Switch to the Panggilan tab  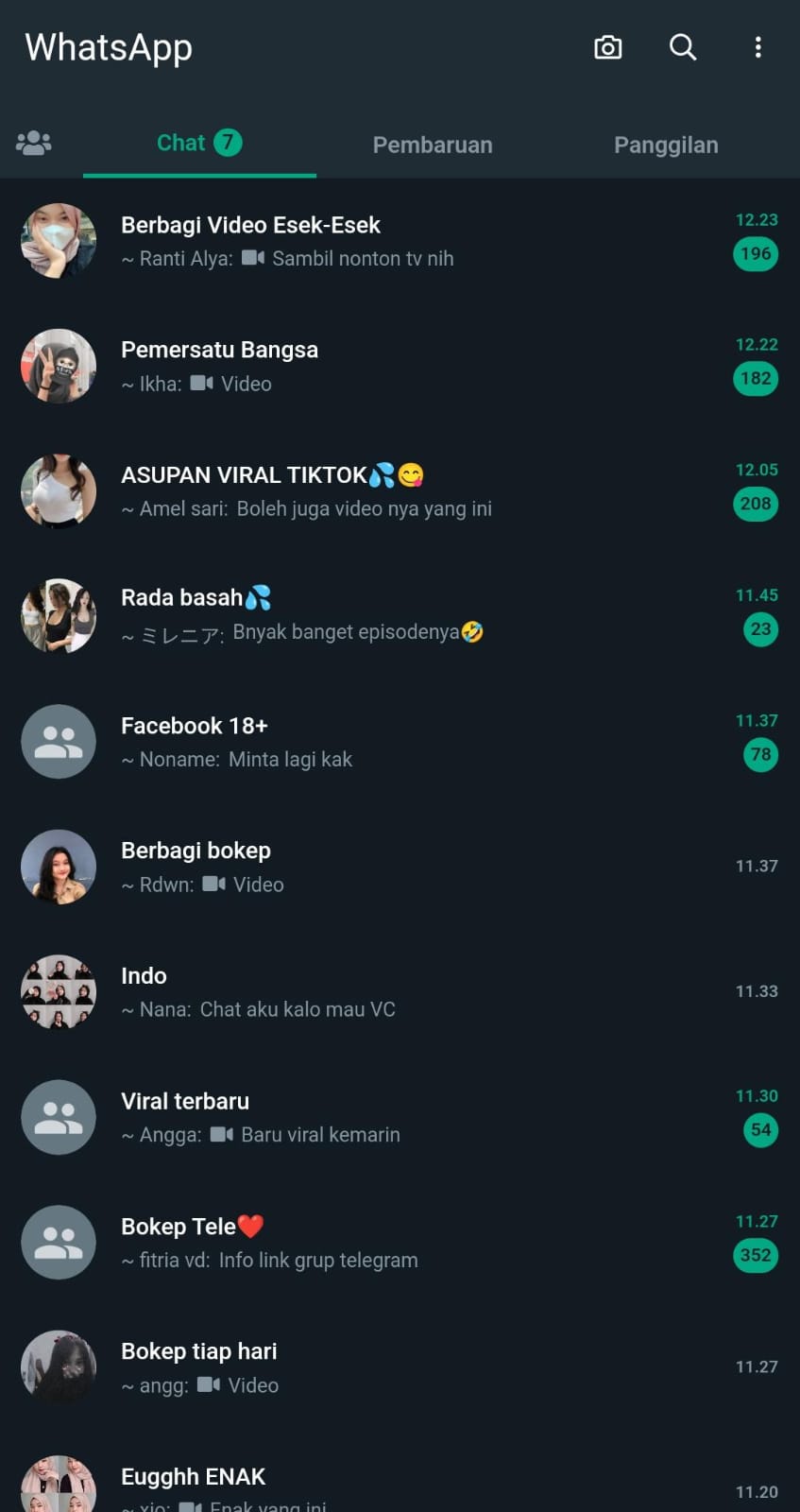tap(667, 144)
